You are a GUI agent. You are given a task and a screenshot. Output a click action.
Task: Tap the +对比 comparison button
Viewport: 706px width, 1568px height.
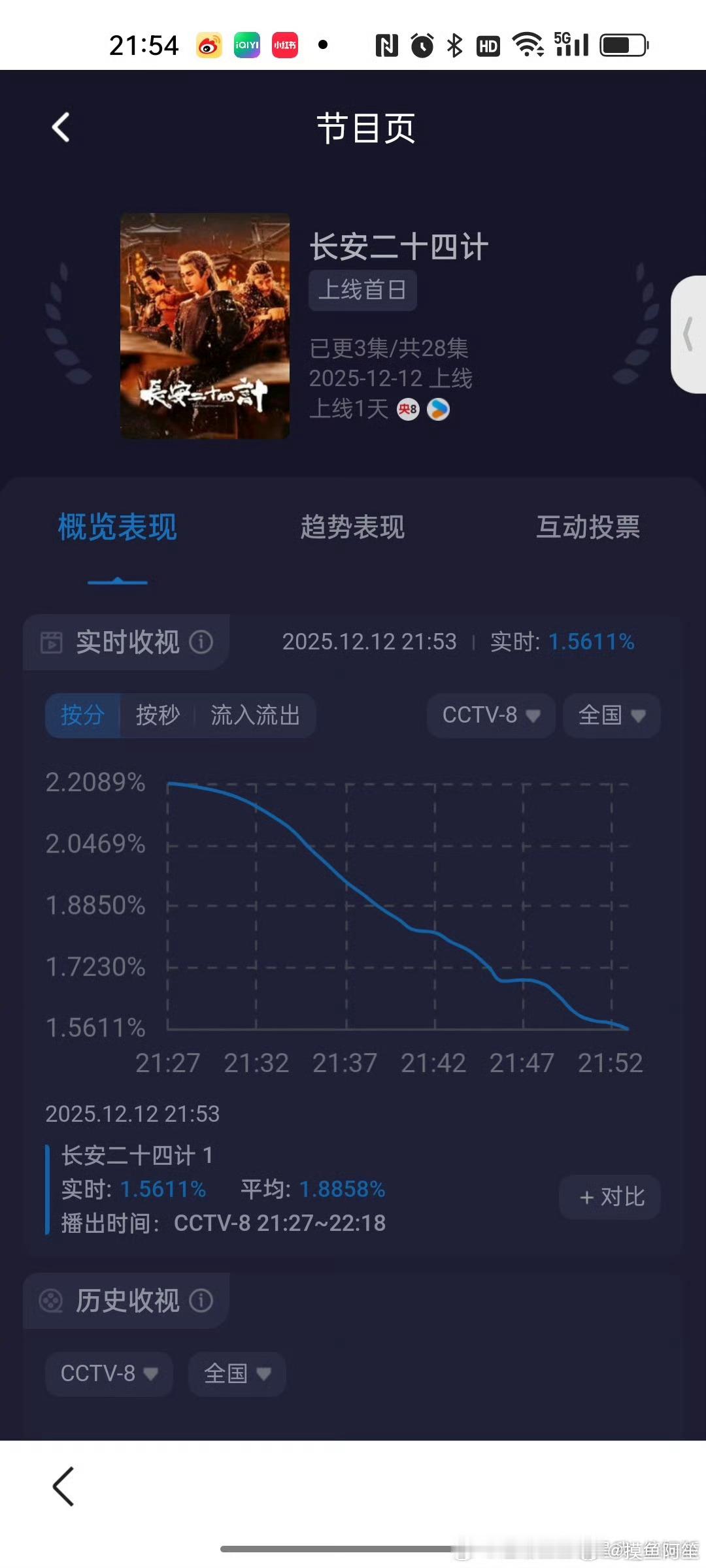(x=609, y=1197)
